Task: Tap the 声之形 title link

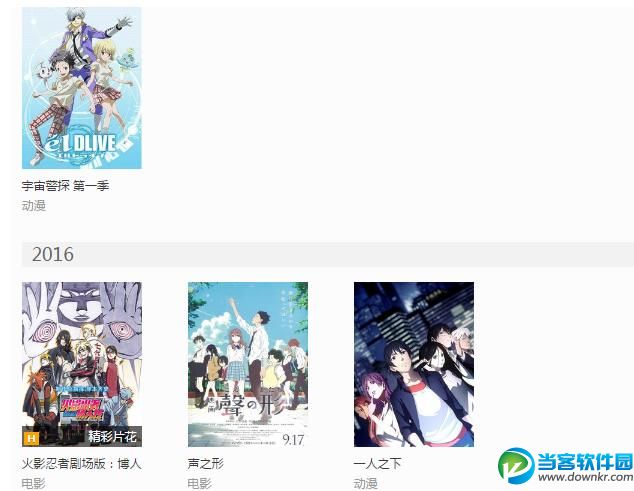Action: [x=206, y=464]
